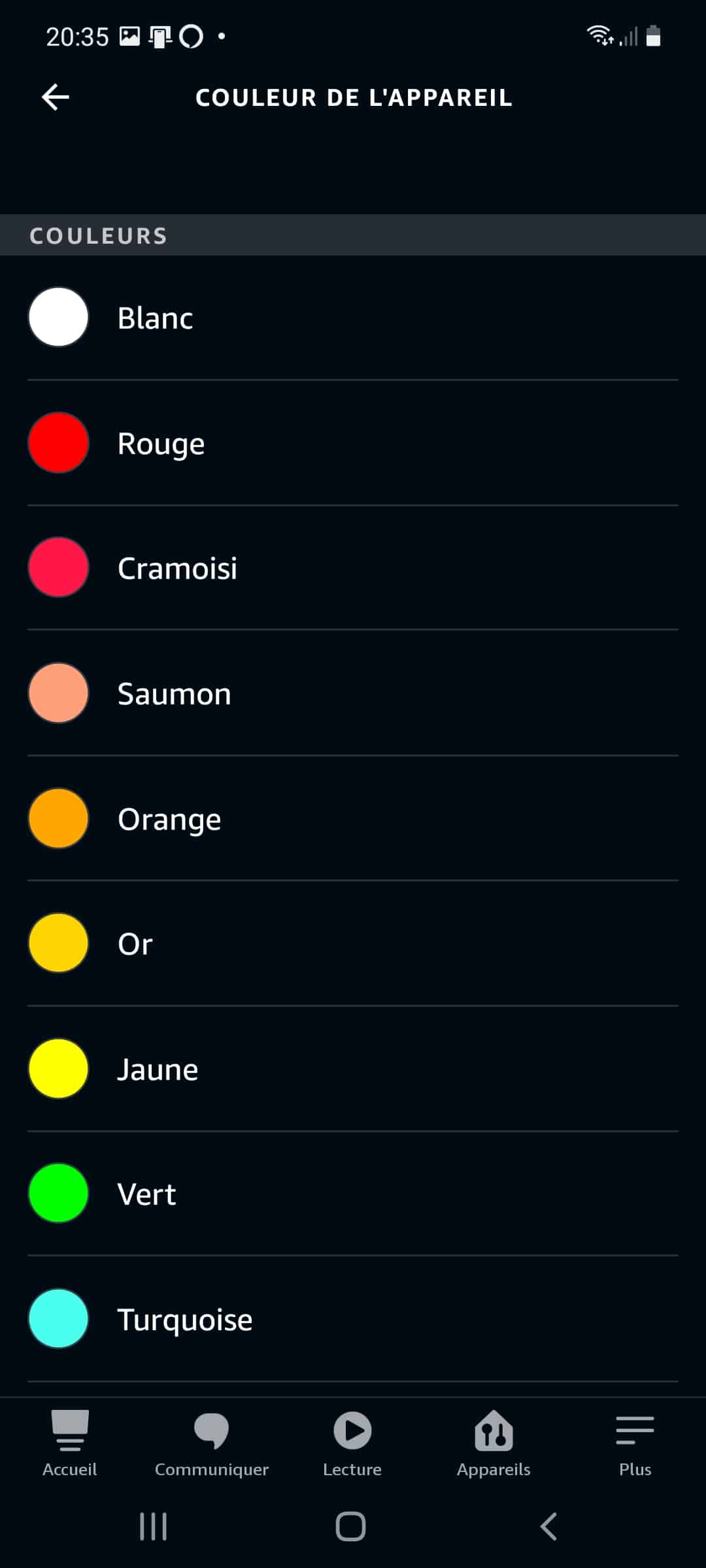706x1568 pixels.
Task: Go to the Lecture tab
Action: point(352,1444)
